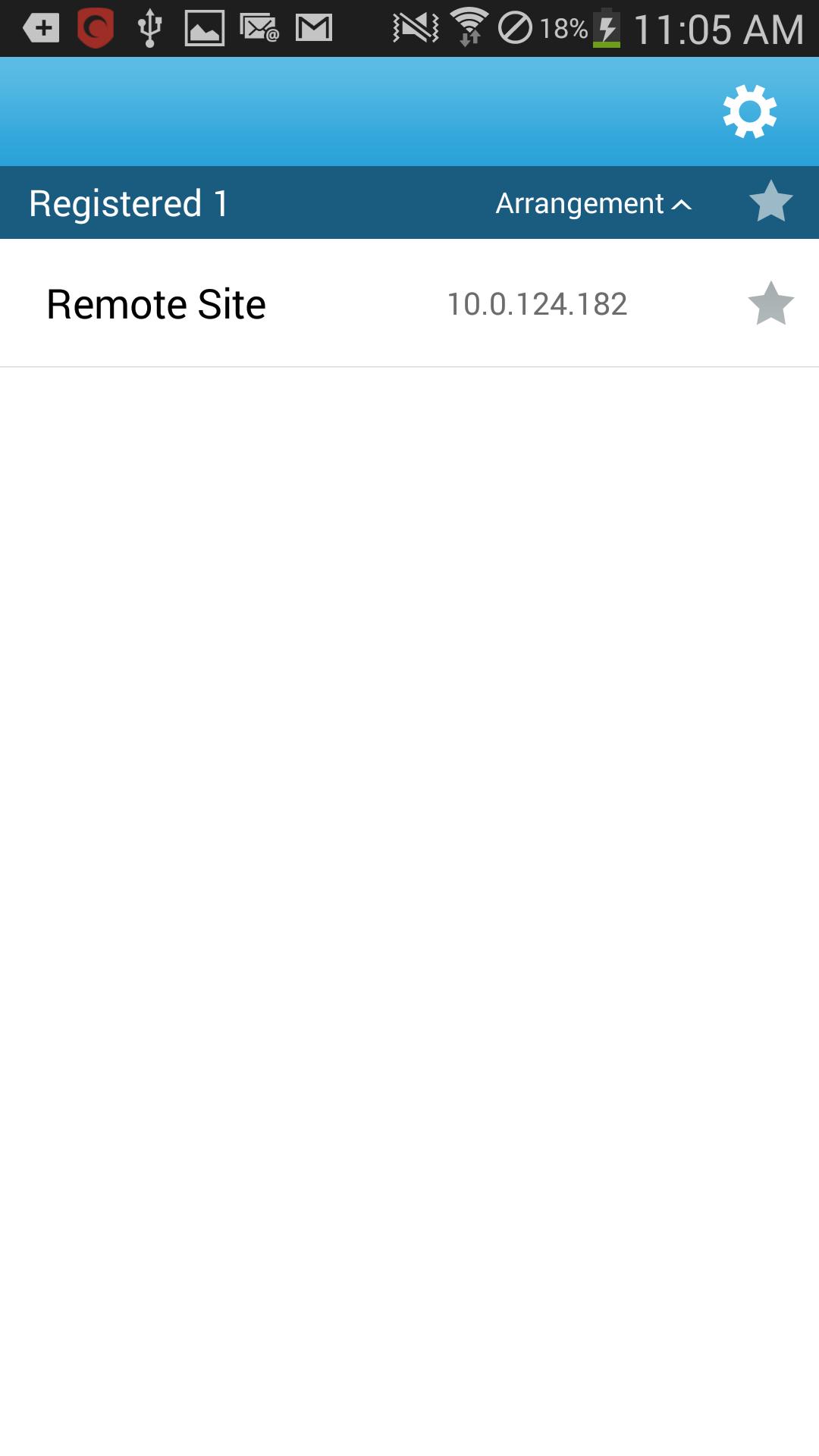Open settings via the gear icon
Screen dimensions: 819x1456
[749, 112]
